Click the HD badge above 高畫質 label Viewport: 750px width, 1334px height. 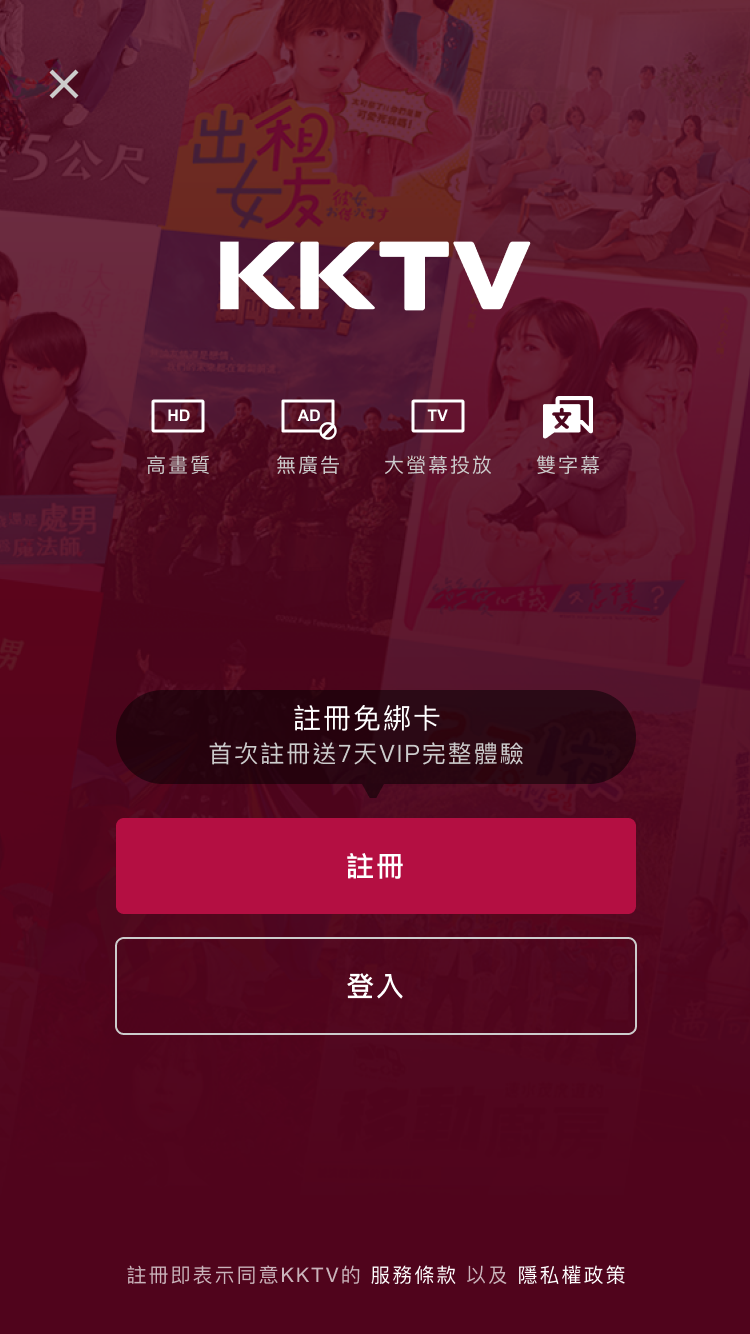click(177, 415)
